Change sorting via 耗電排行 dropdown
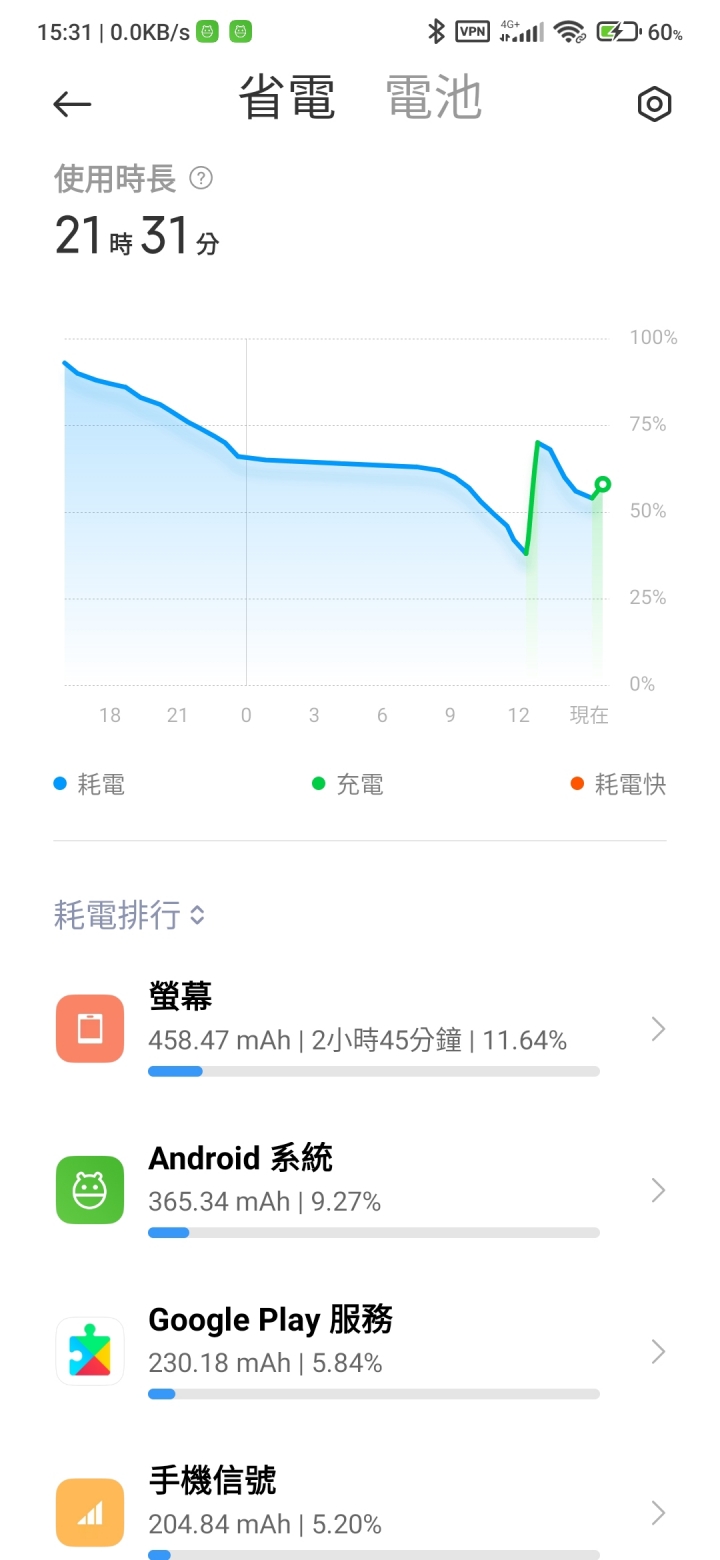This screenshot has width=720, height=1560. point(130,915)
